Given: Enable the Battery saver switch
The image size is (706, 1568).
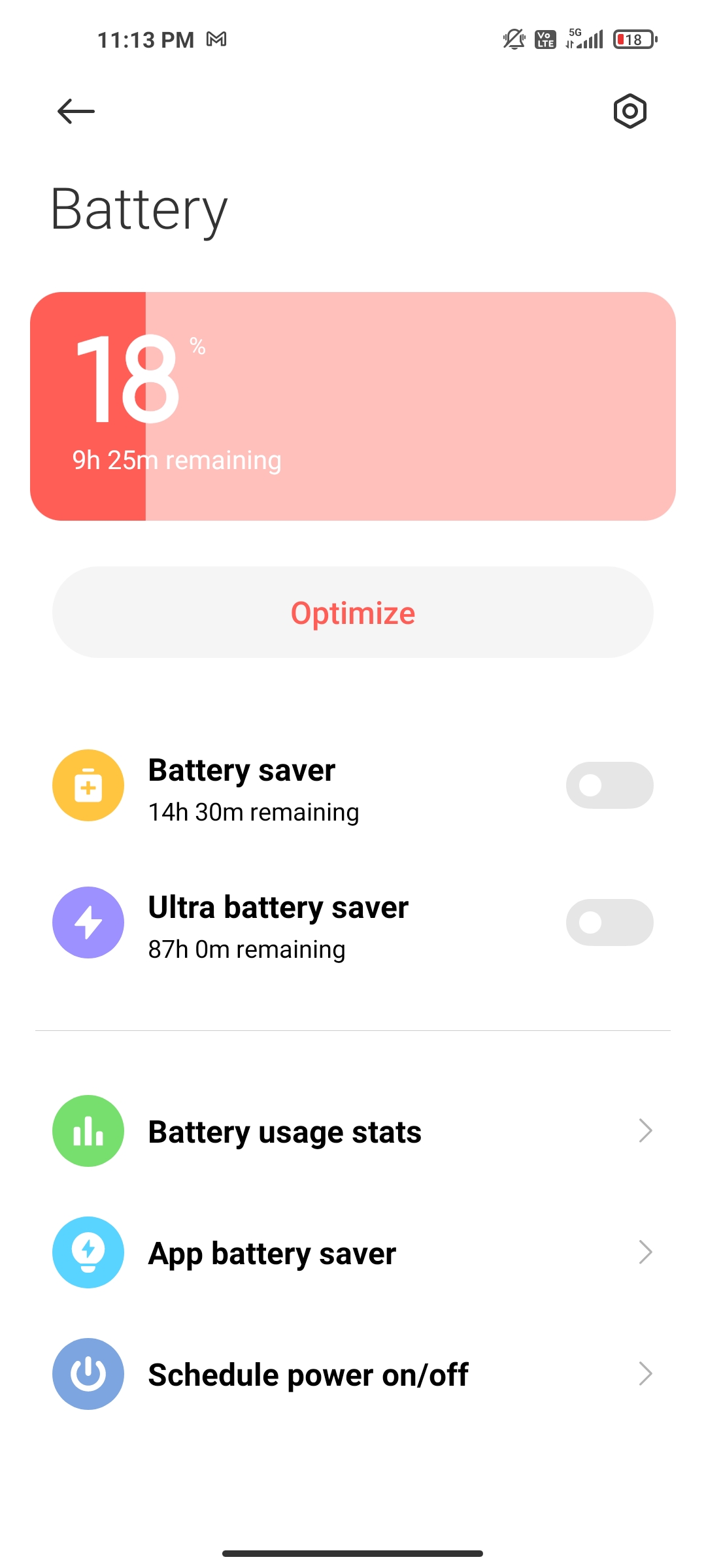Looking at the screenshot, I should [x=609, y=785].
